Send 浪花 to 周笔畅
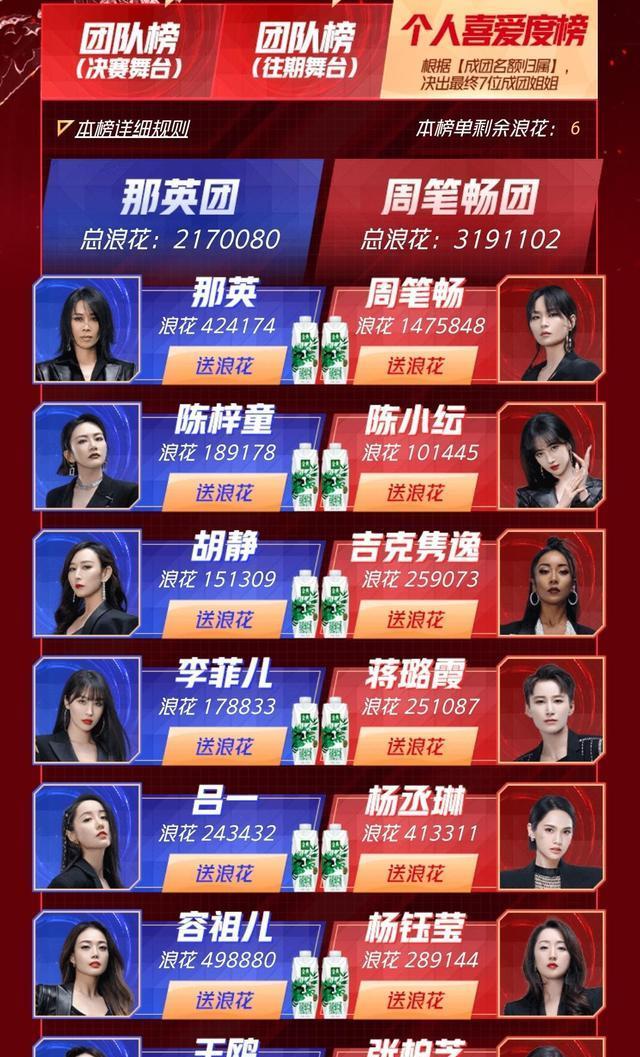 pos(414,365)
